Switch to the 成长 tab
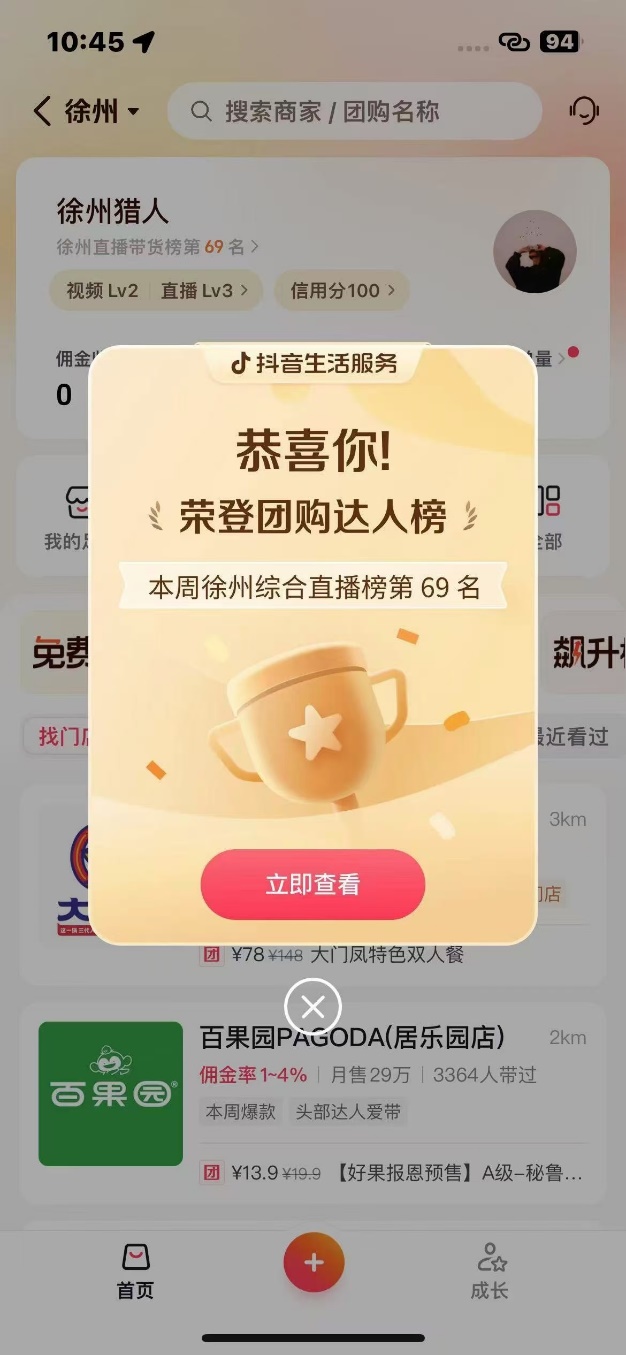626x1355 pixels. click(490, 1270)
